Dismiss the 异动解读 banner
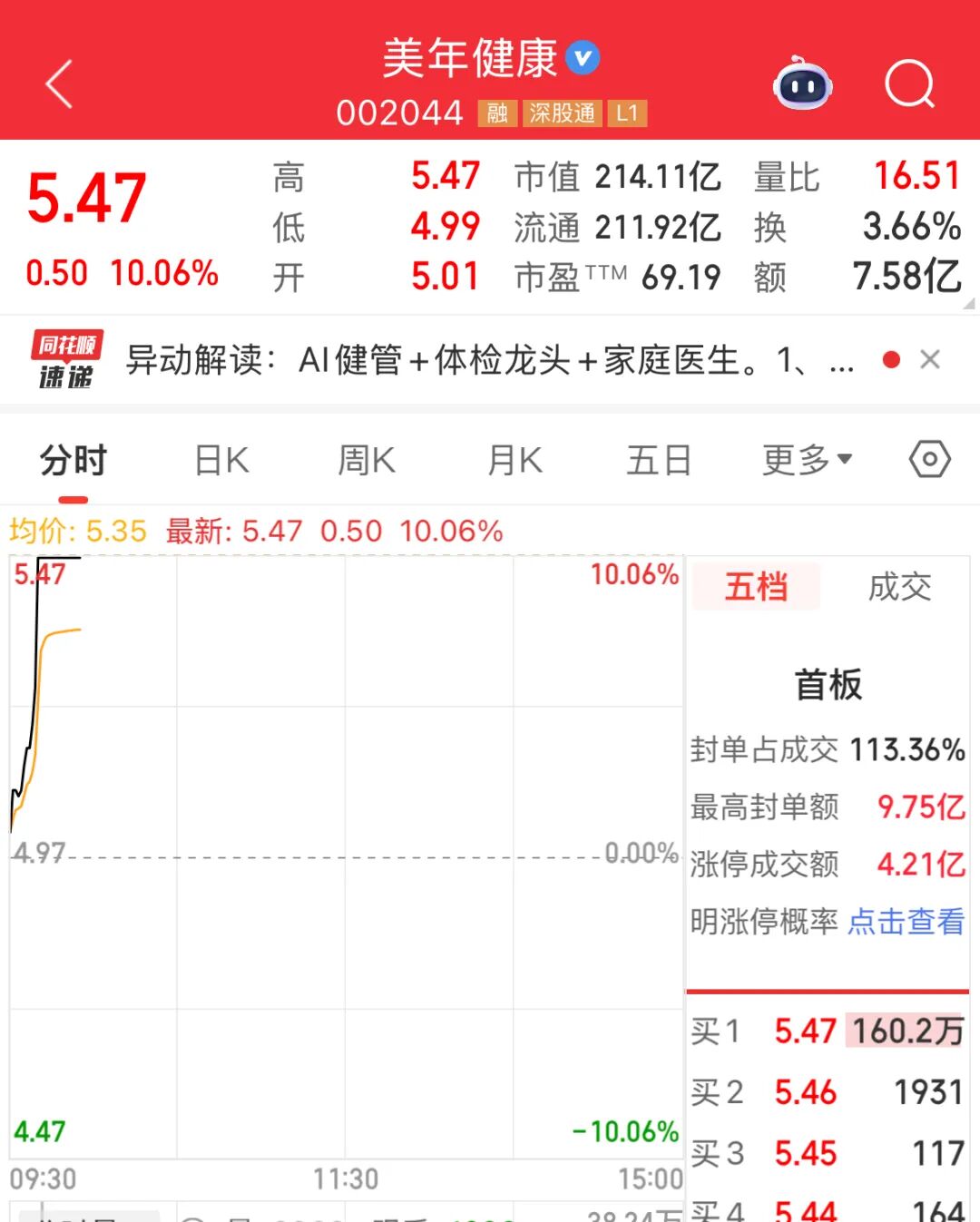Viewport: 980px width, 1222px height. 929,360
